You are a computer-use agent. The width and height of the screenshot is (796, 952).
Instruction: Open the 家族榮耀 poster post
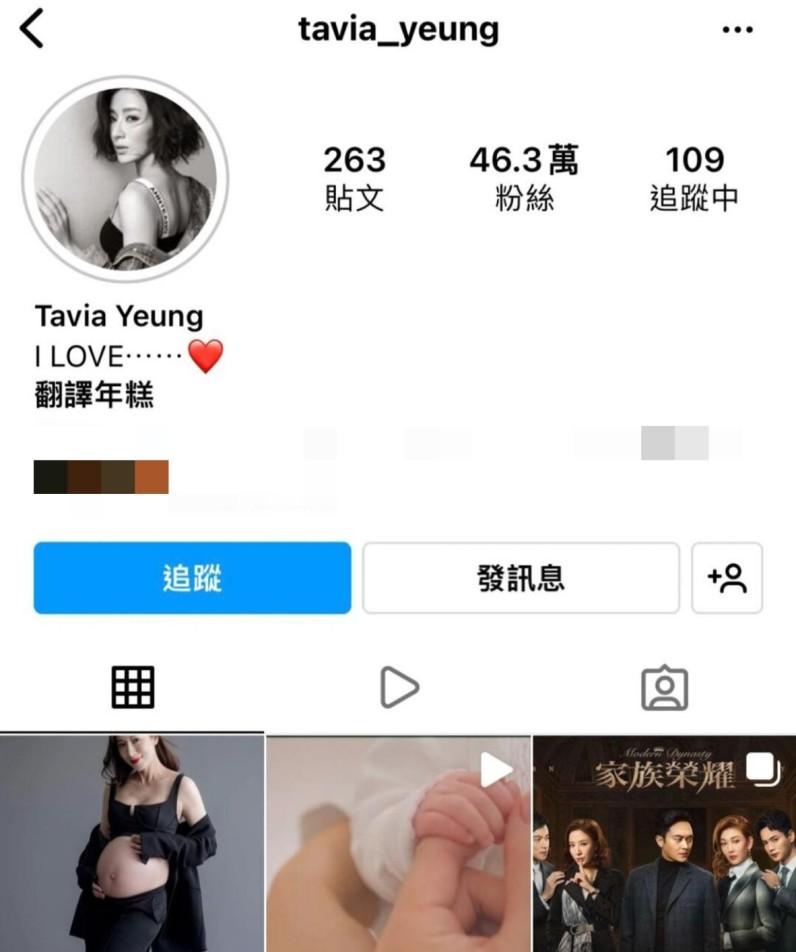pos(664,845)
